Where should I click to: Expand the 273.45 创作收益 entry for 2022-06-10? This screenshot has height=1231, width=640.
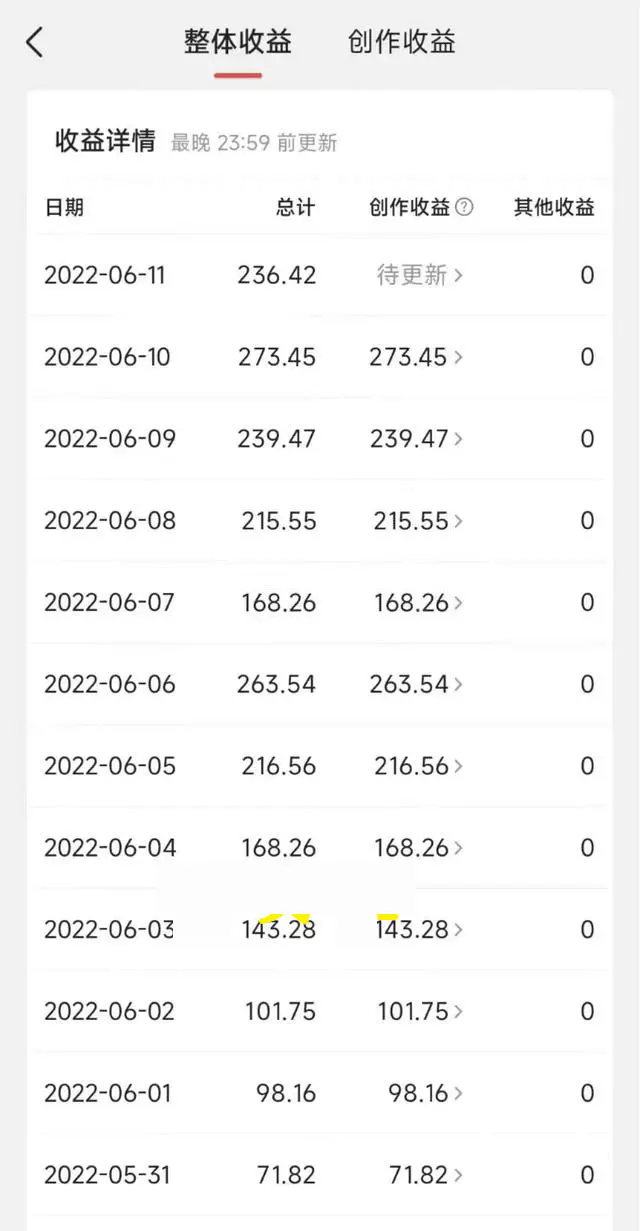(415, 357)
